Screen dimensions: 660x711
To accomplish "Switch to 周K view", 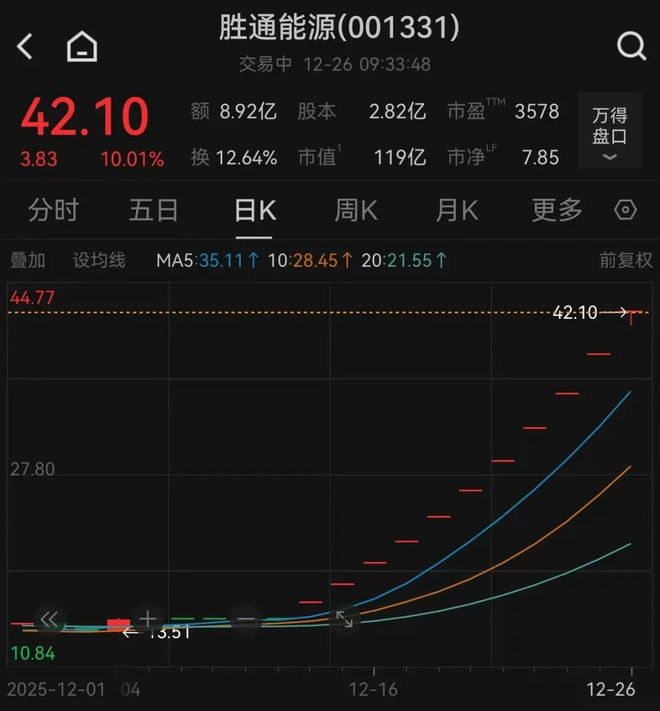I will pos(355,210).
